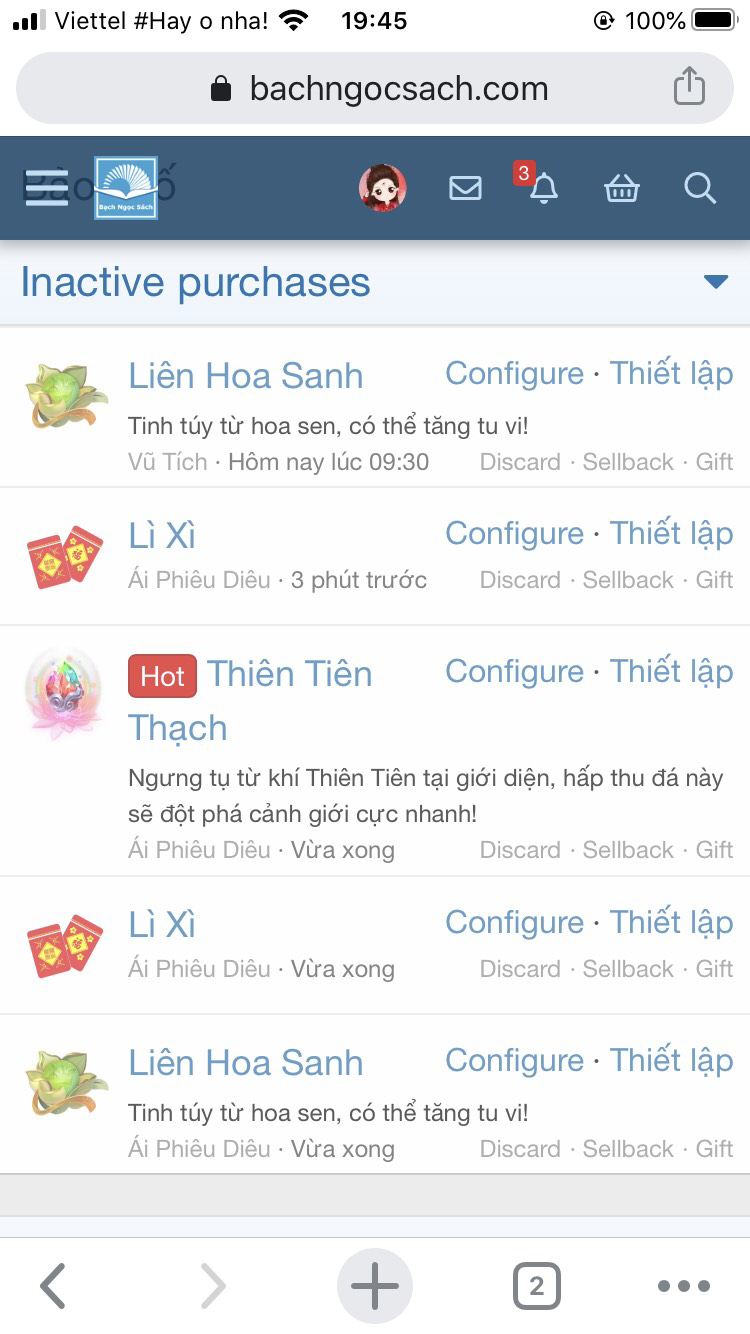This screenshot has height=1334, width=750.
Task: Open the Thiên Tiên Thạch item title
Action: tap(289, 675)
